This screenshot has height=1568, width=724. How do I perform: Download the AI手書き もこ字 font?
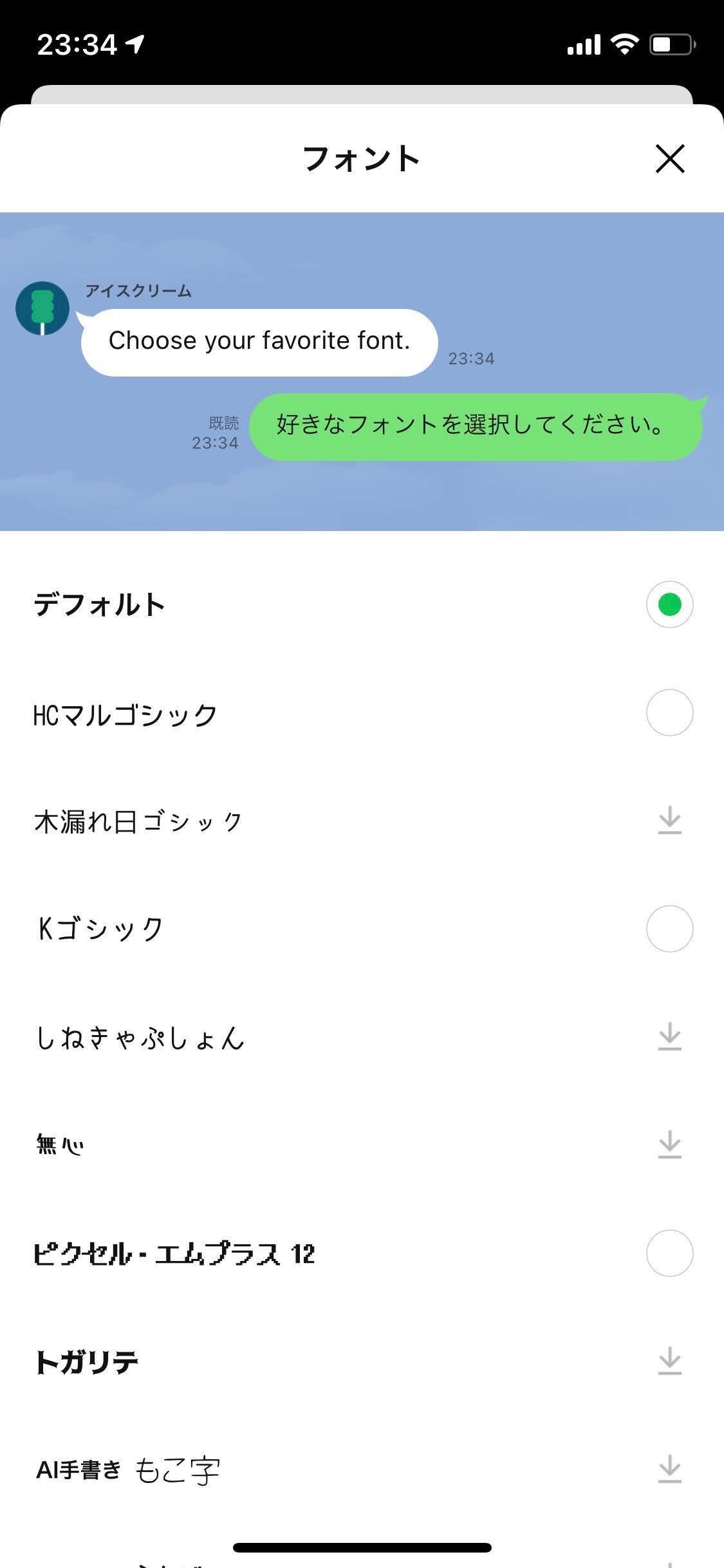(x=669, y=1470)
